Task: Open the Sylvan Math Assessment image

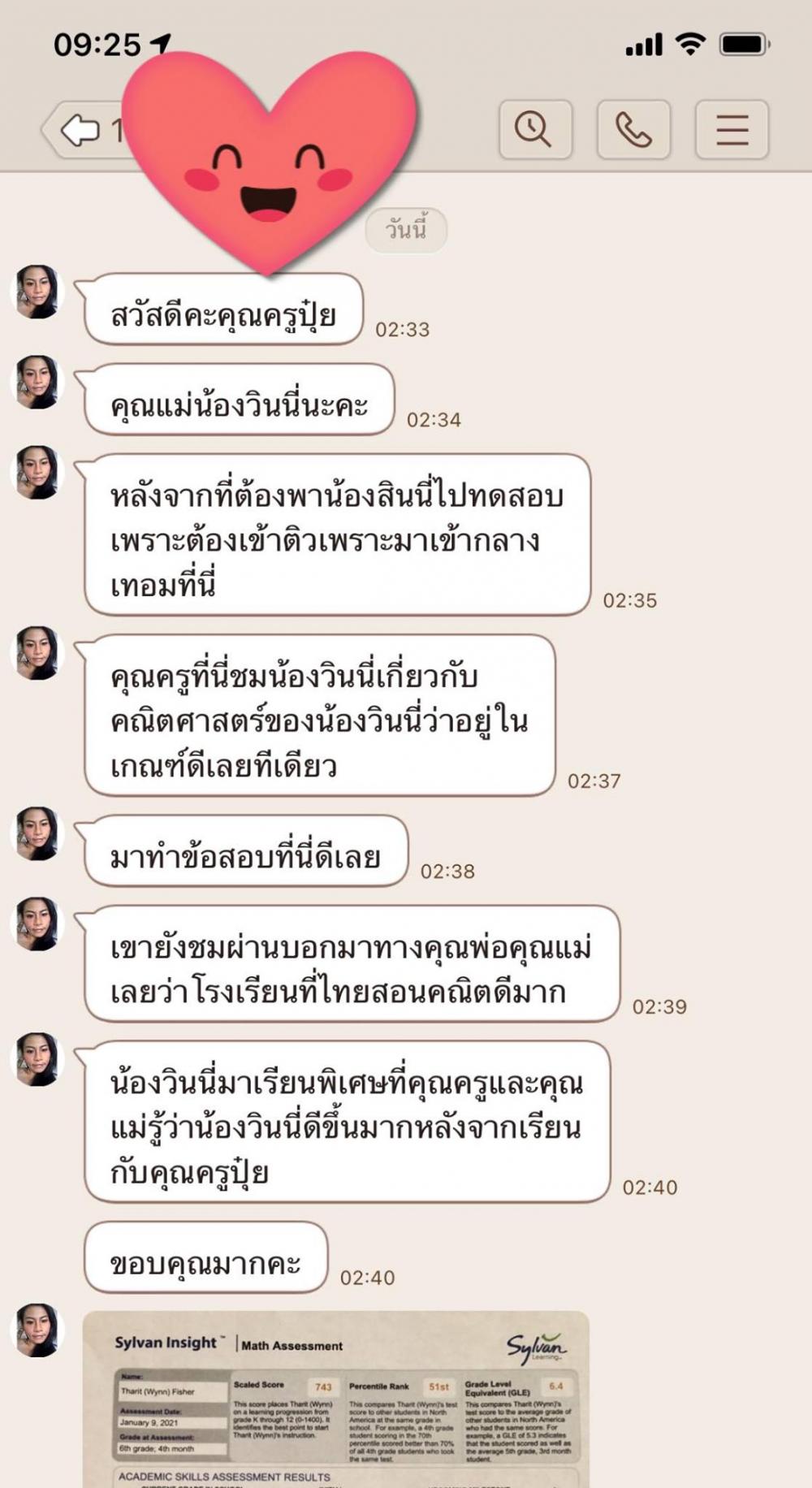Action: pyautogui.click(x=336, y=1399)
